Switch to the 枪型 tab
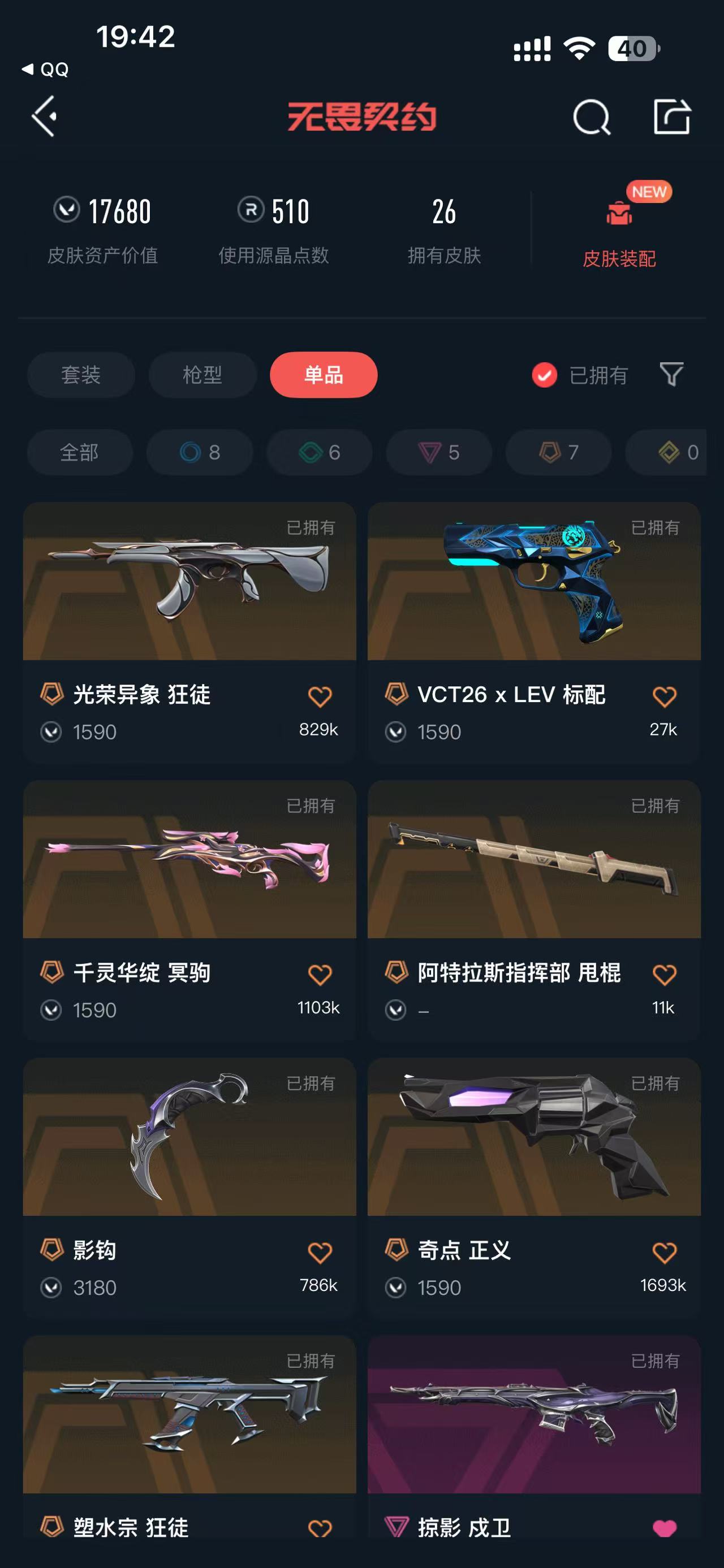 202,375
